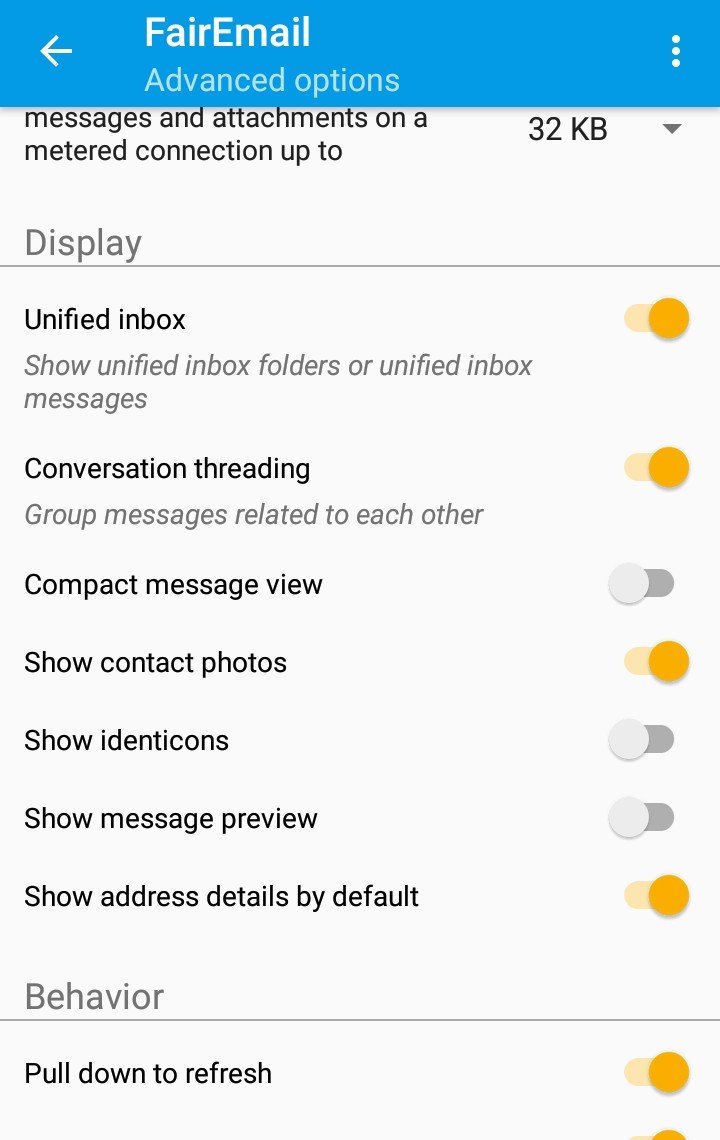Image resolution: width=720 pixels, height=1140 pixels.
Task: Turn on Show message preview
Action: pos(643,818)
